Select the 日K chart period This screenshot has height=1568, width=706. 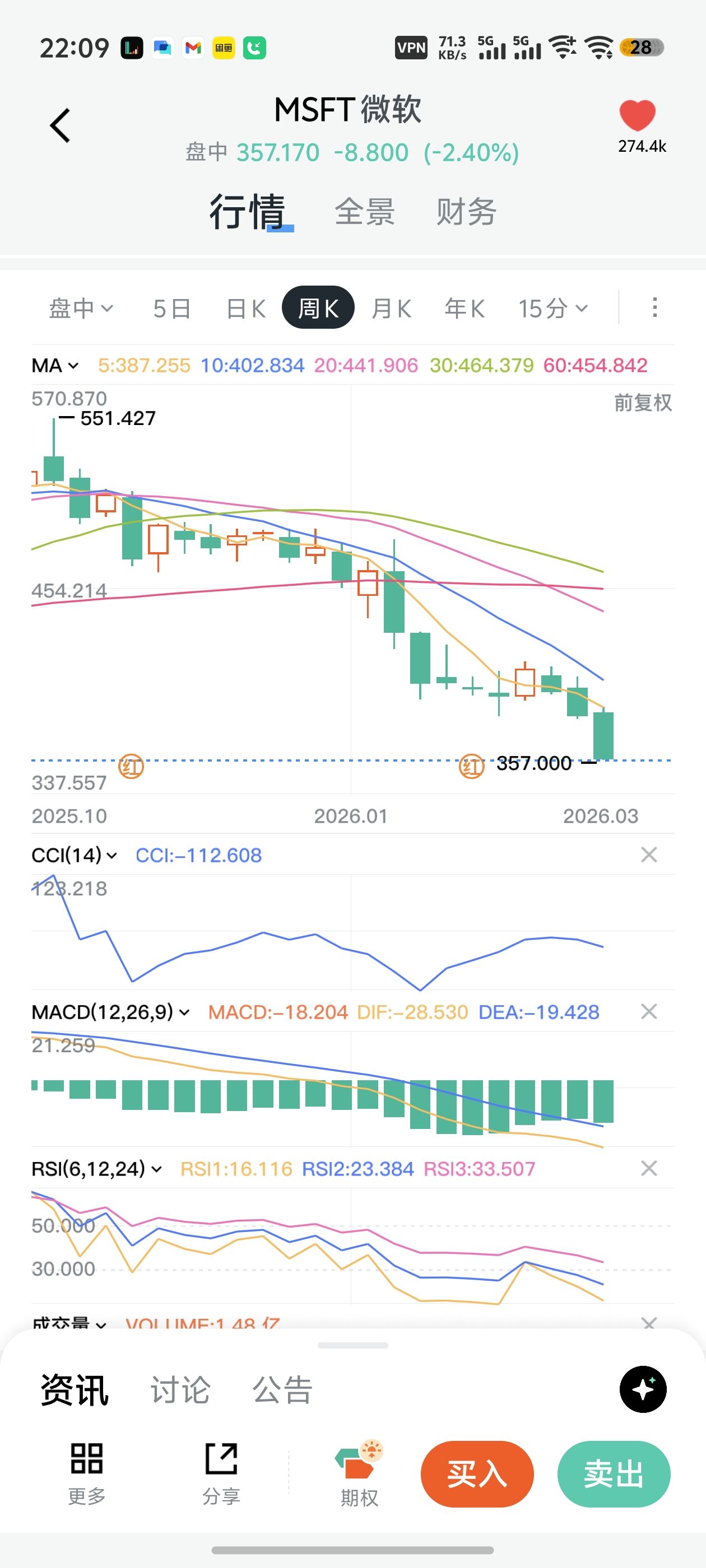[x=245, y=309]
